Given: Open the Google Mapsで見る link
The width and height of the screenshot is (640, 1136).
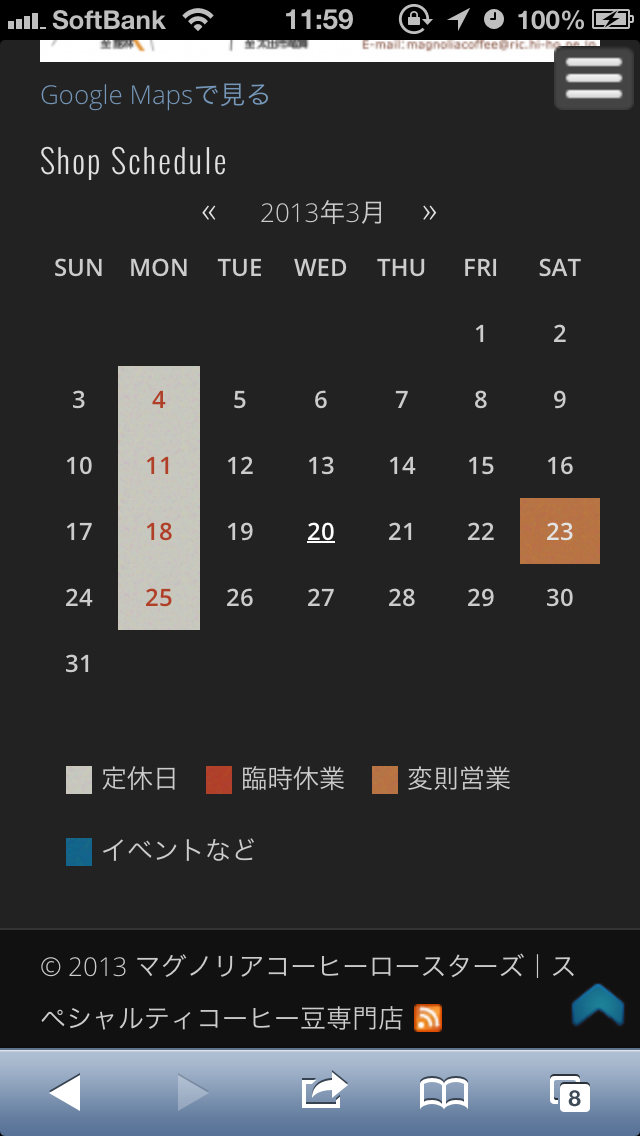Looking at the screenshot, I should pos(155,95).
